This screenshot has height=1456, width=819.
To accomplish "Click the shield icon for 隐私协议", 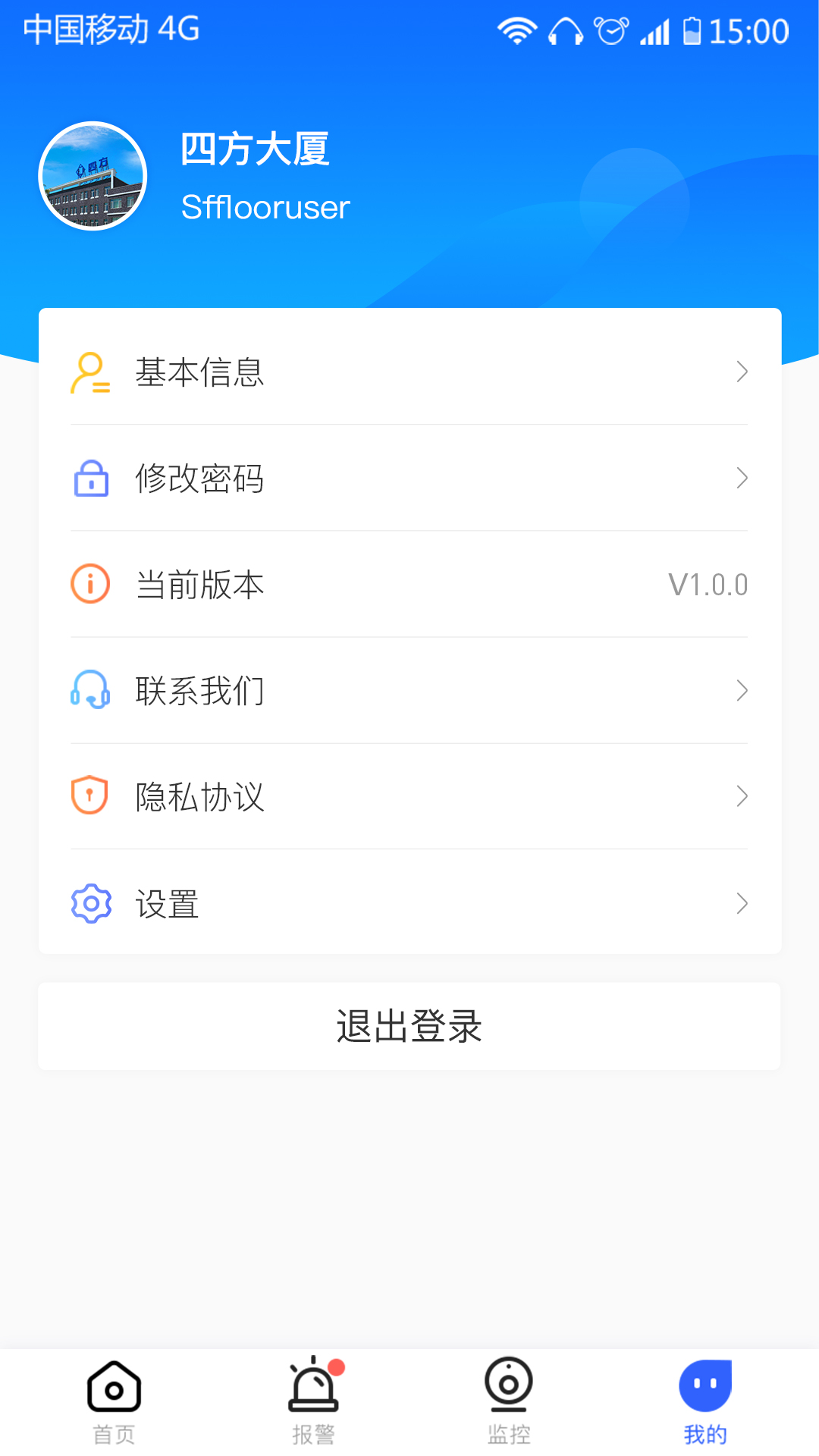I will [x=89, y=795].
